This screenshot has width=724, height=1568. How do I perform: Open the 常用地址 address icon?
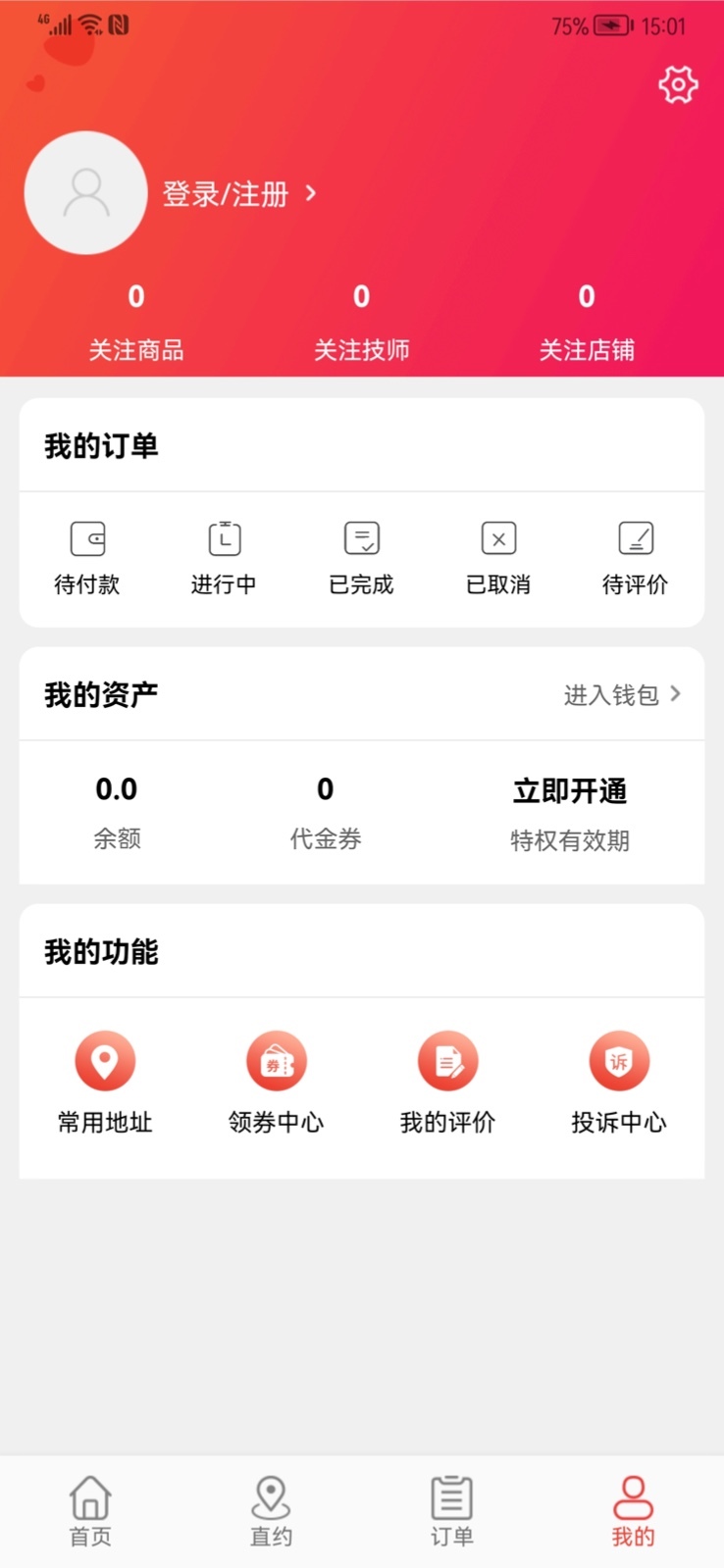tap(105, 1079)
